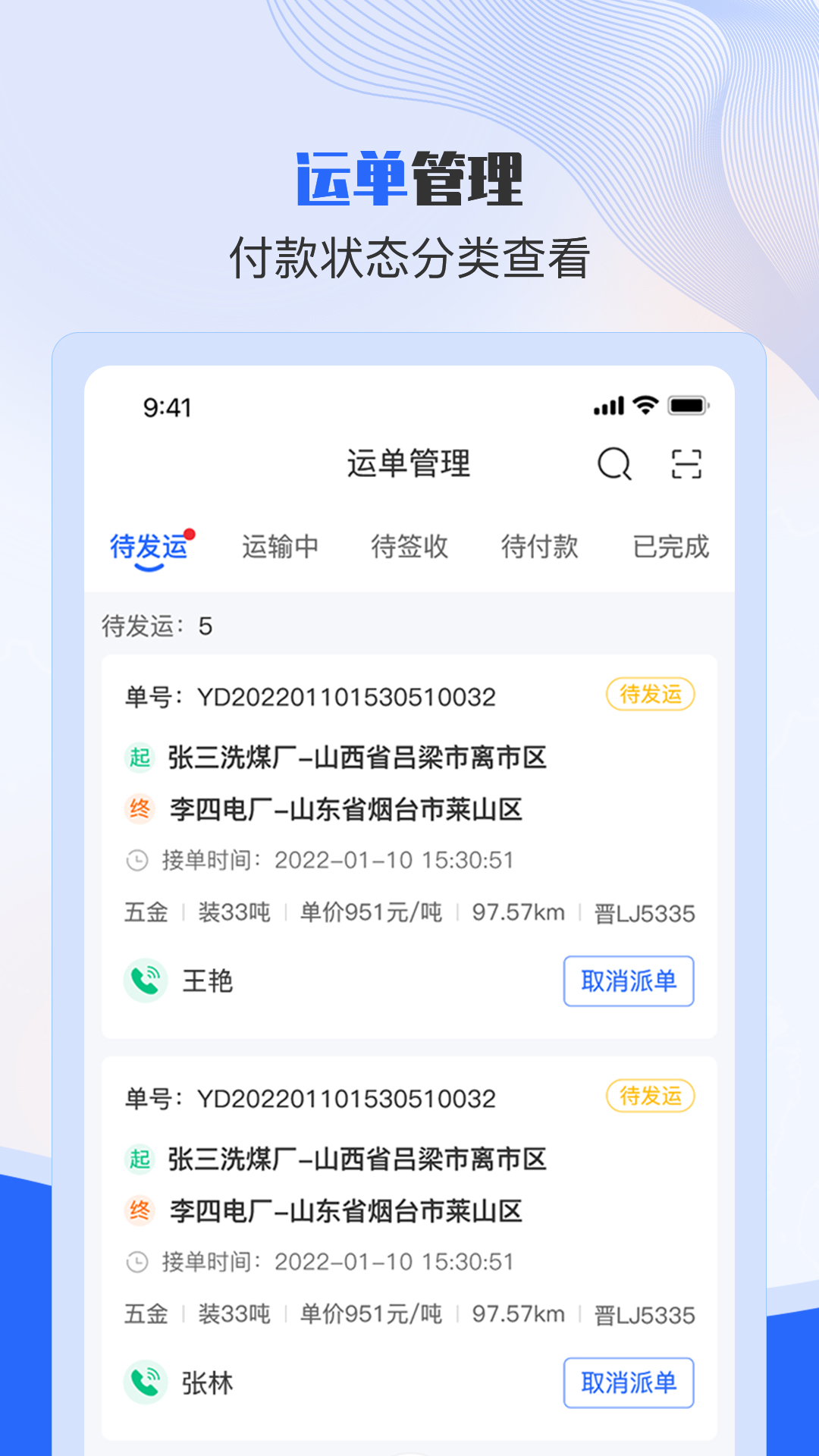Select the 待签收 tab
The width and height of the screenshot is (819, 1456).
coord(410,548)
